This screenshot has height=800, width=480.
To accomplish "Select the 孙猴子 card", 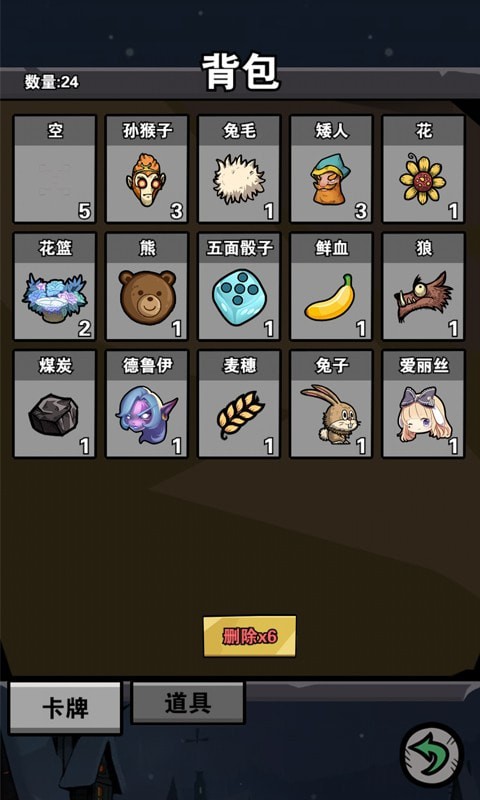I will coord(147,169).
